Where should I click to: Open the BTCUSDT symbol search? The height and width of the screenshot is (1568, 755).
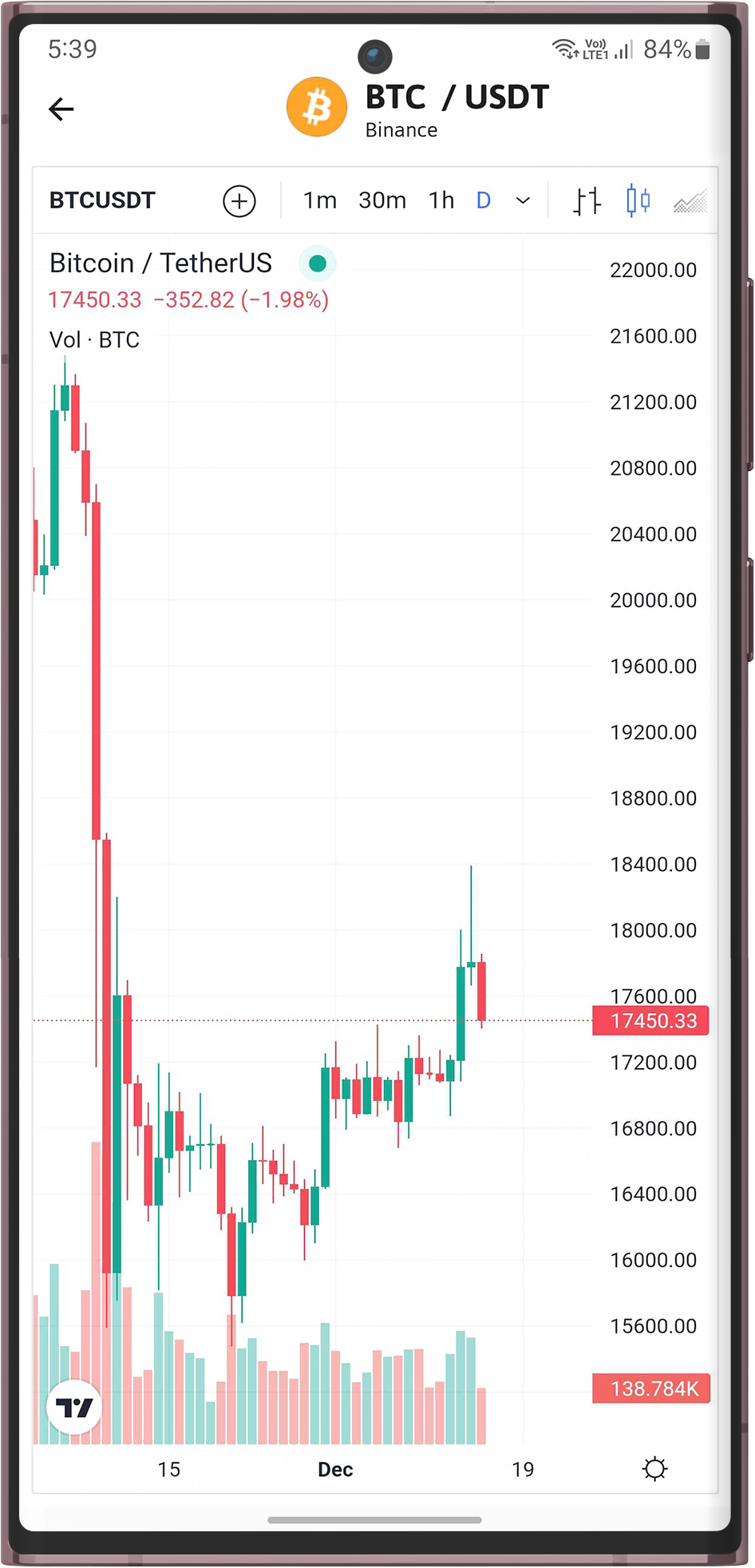(102, 200)
